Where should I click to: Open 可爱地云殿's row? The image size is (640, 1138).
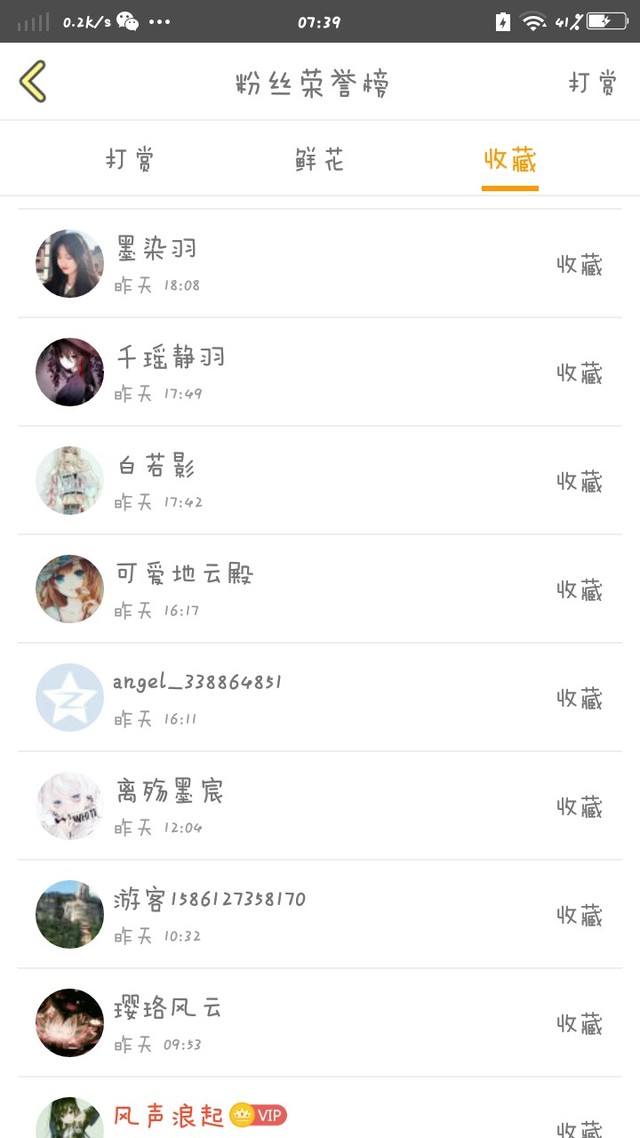click(320, 589)
